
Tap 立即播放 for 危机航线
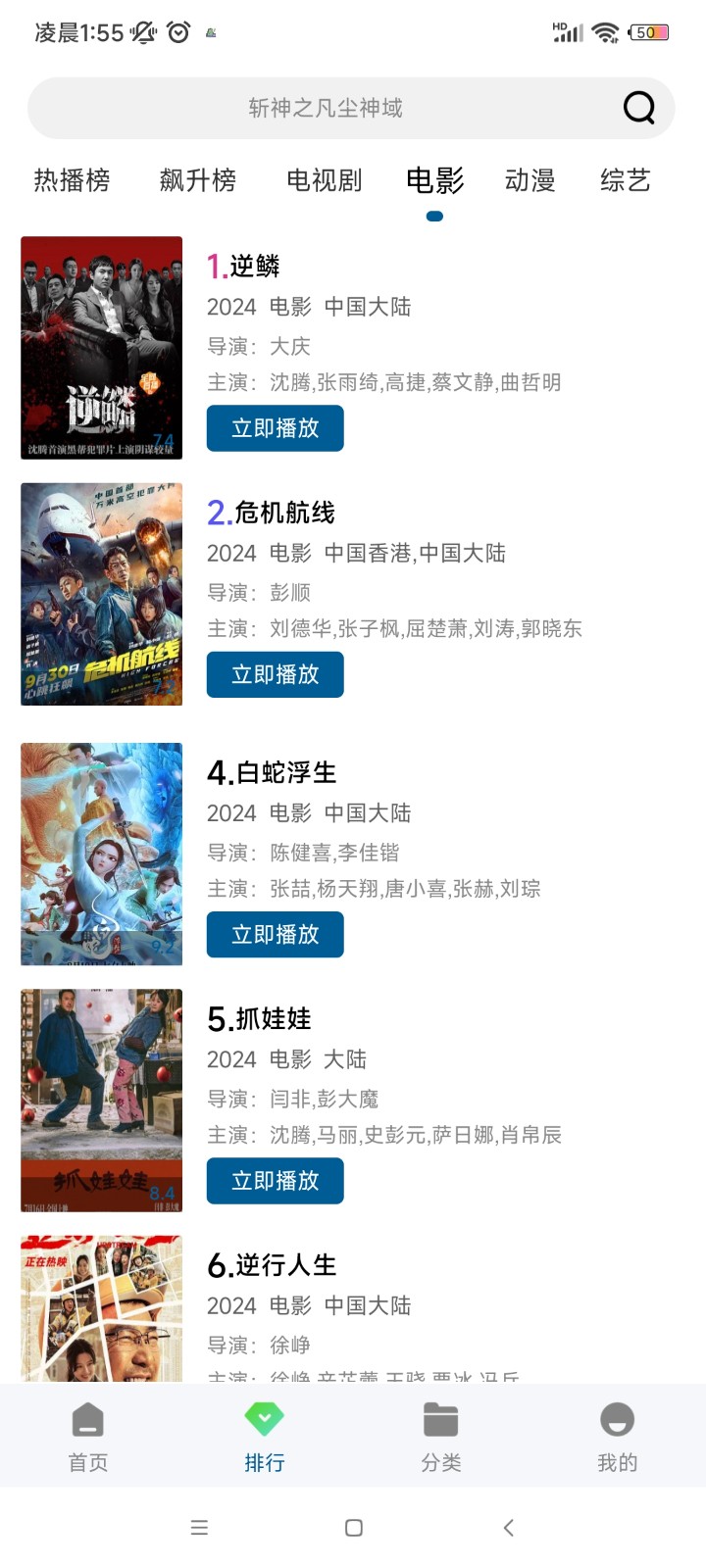275,674
